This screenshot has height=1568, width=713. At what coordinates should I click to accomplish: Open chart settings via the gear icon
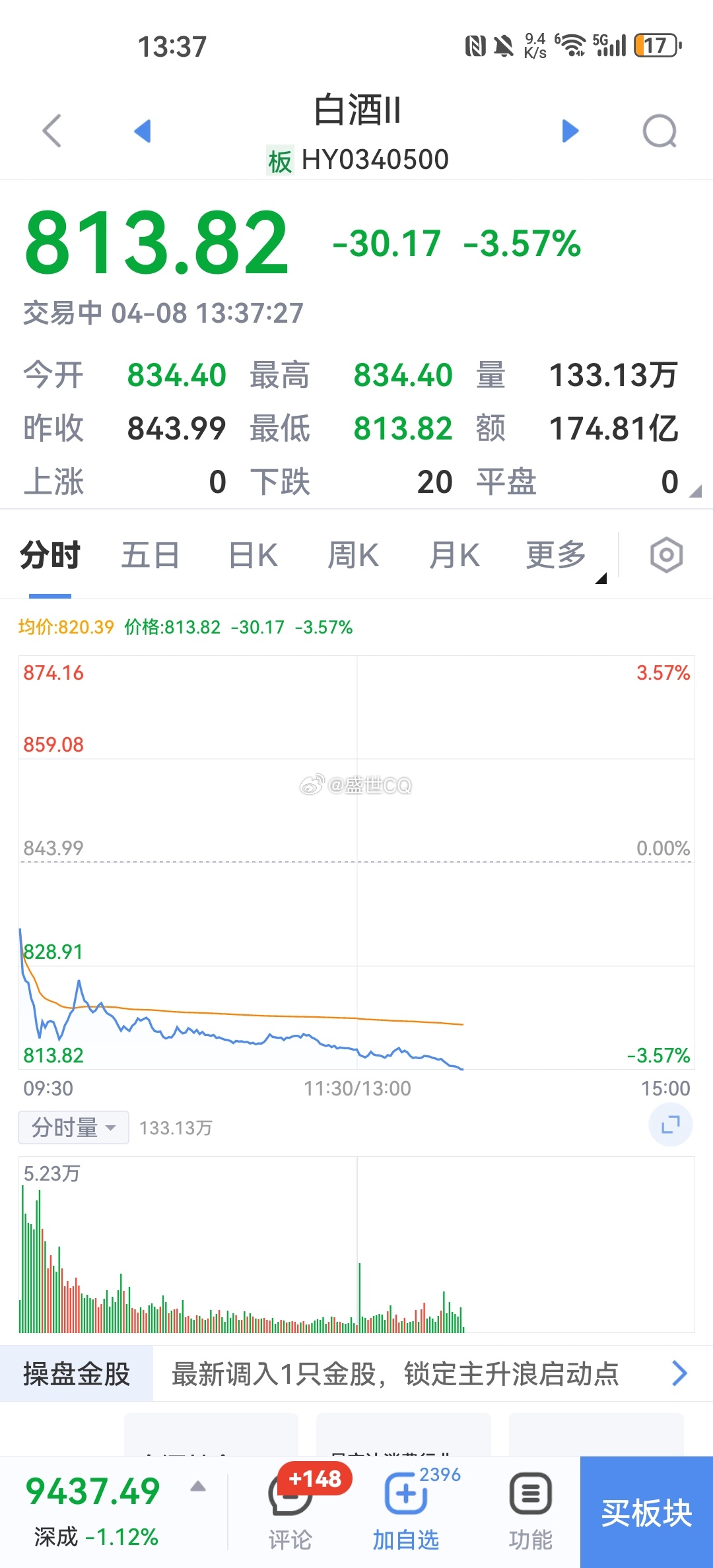point(665,555)
